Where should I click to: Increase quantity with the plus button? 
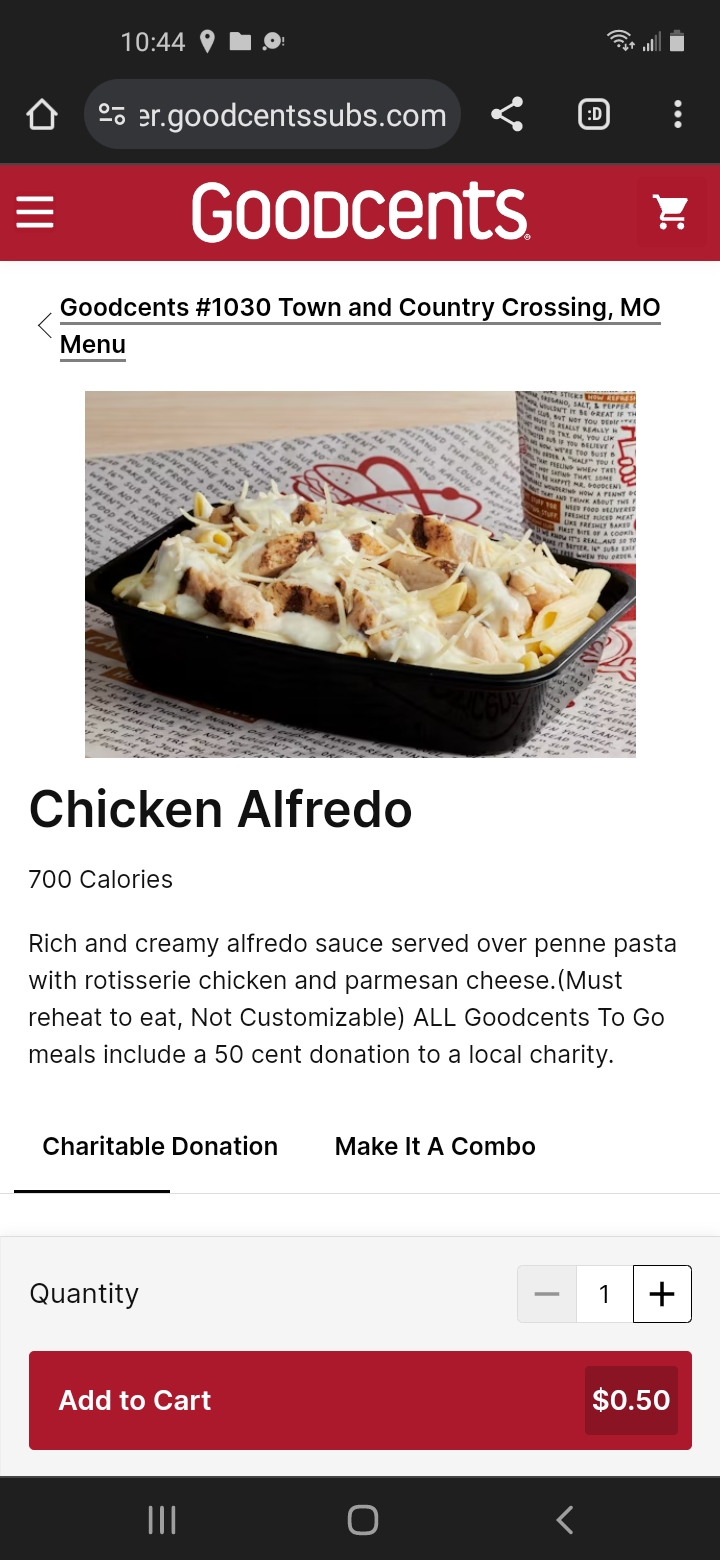[x=662, y=1294]
